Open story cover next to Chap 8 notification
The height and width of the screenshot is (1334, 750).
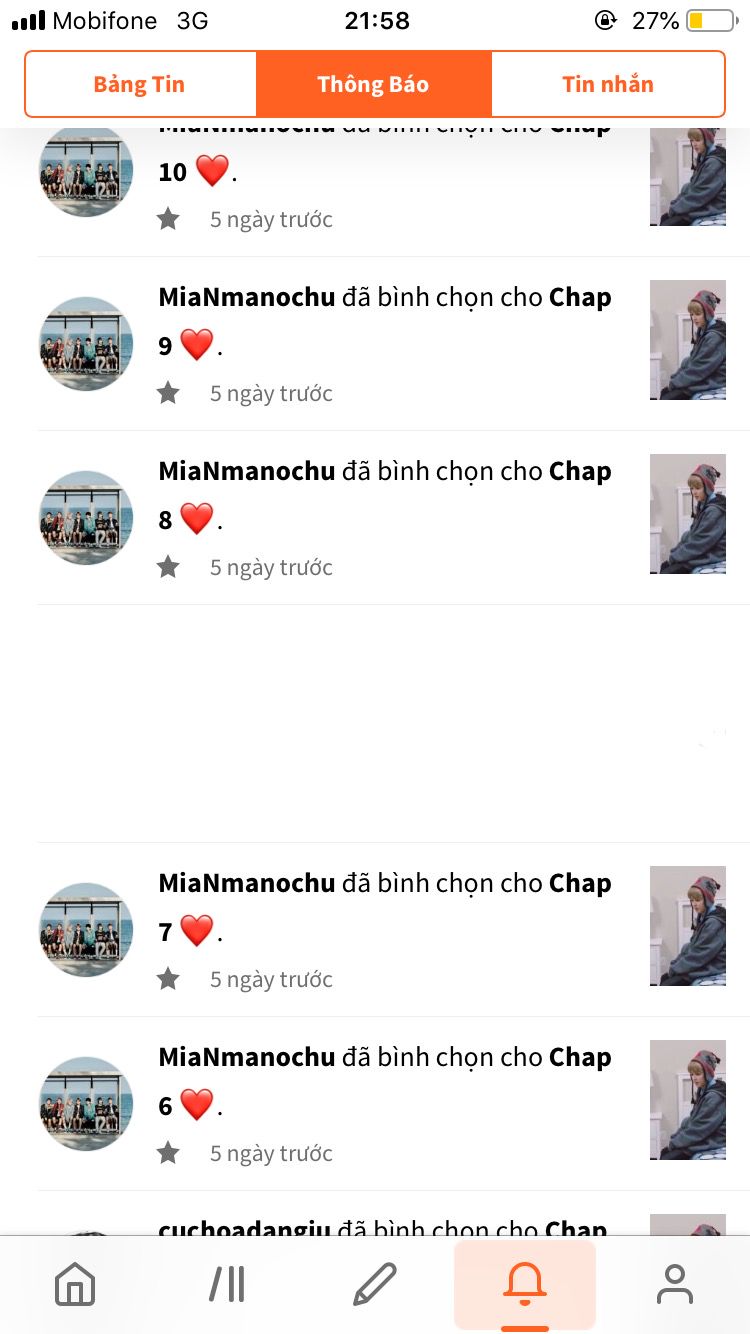(688, 514)
